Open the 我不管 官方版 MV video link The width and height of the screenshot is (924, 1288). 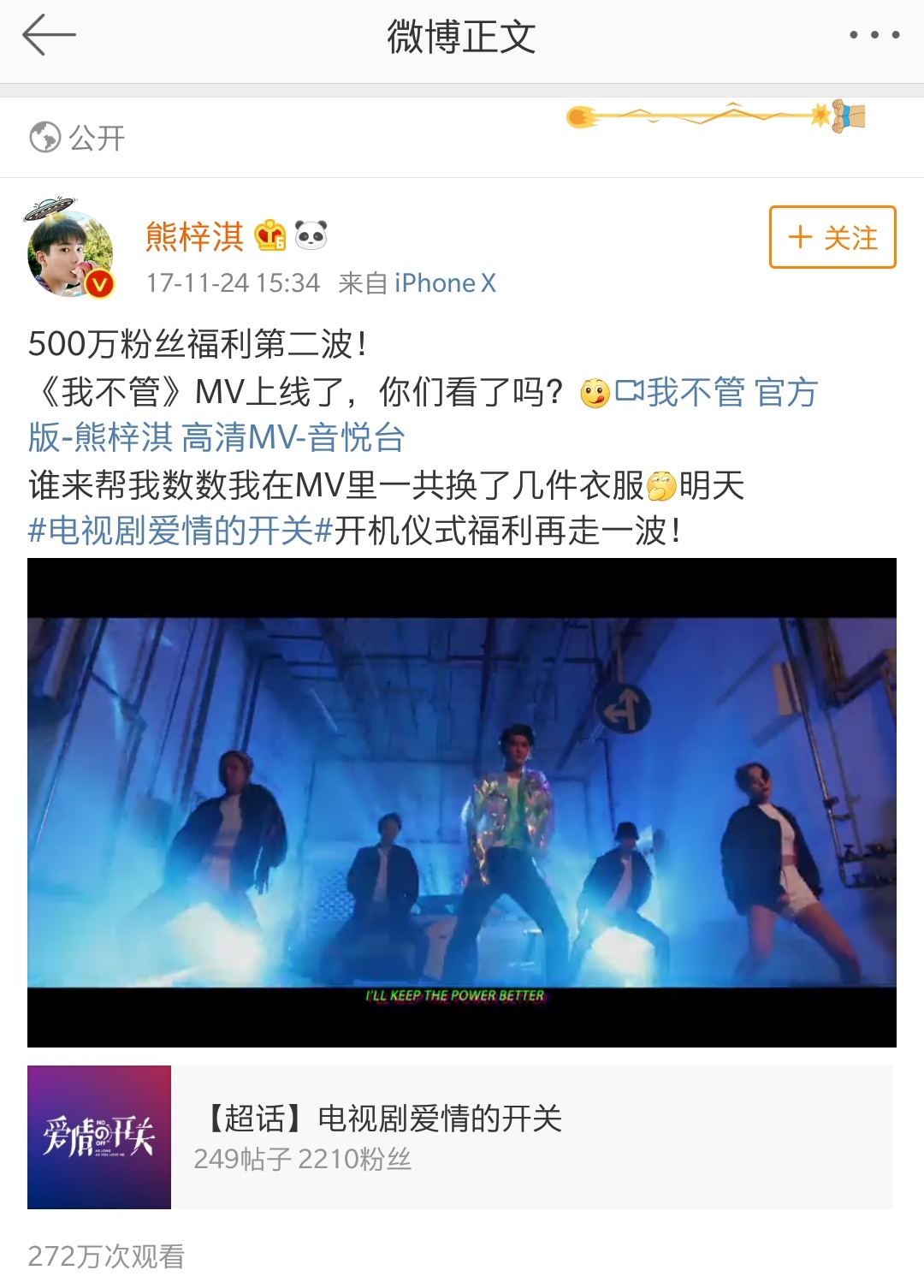[x=714, y=393]
